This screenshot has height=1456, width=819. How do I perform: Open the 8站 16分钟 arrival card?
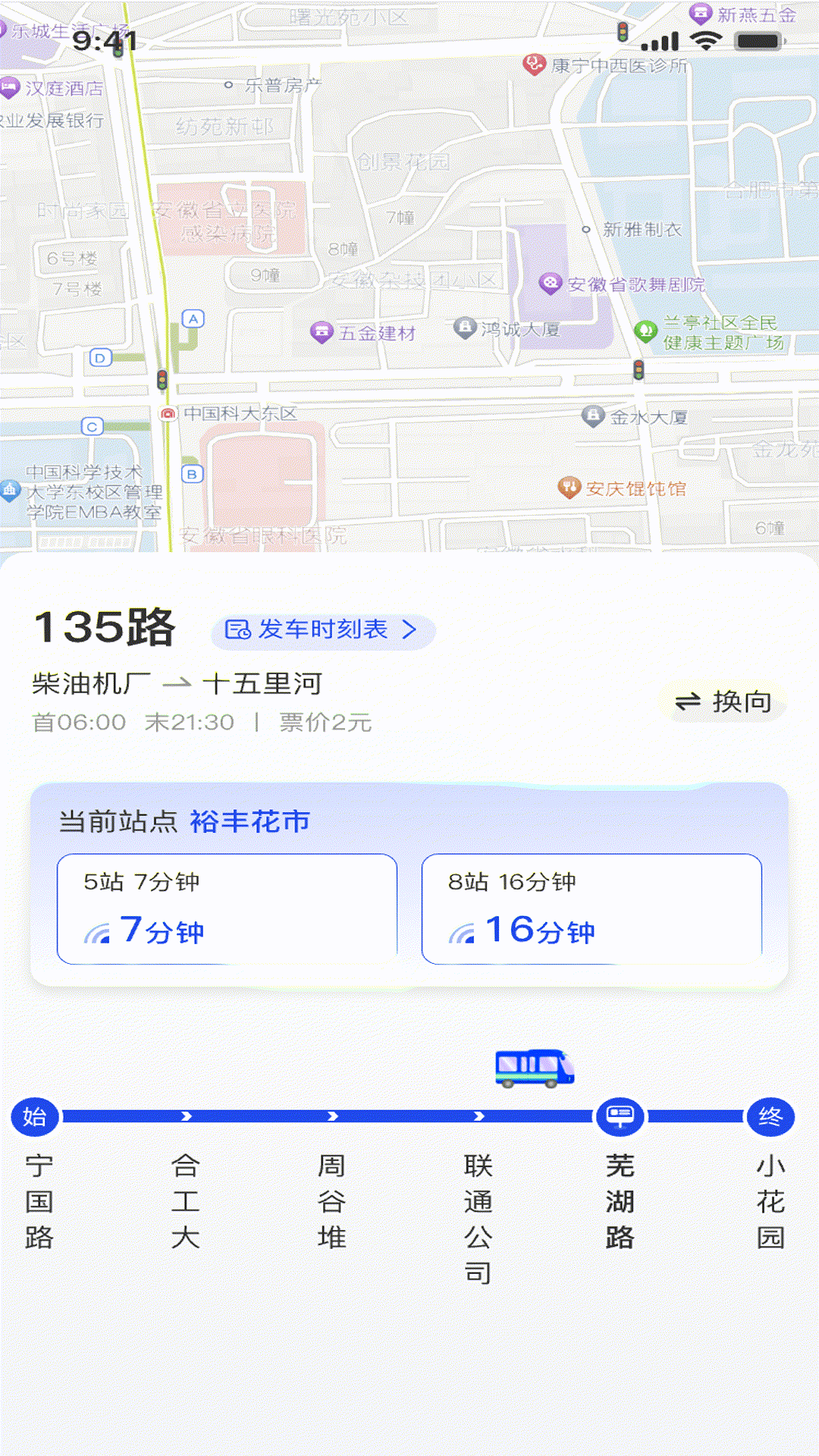point(591,908)
